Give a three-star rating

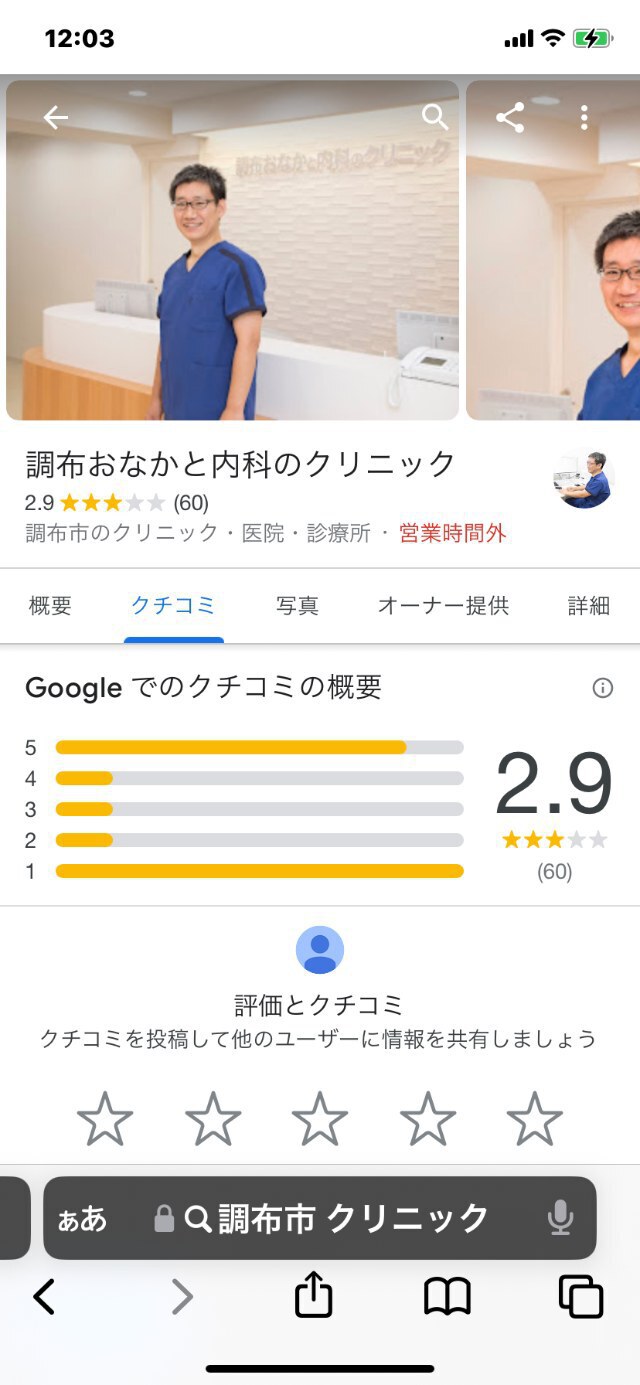pos(320,1118)
